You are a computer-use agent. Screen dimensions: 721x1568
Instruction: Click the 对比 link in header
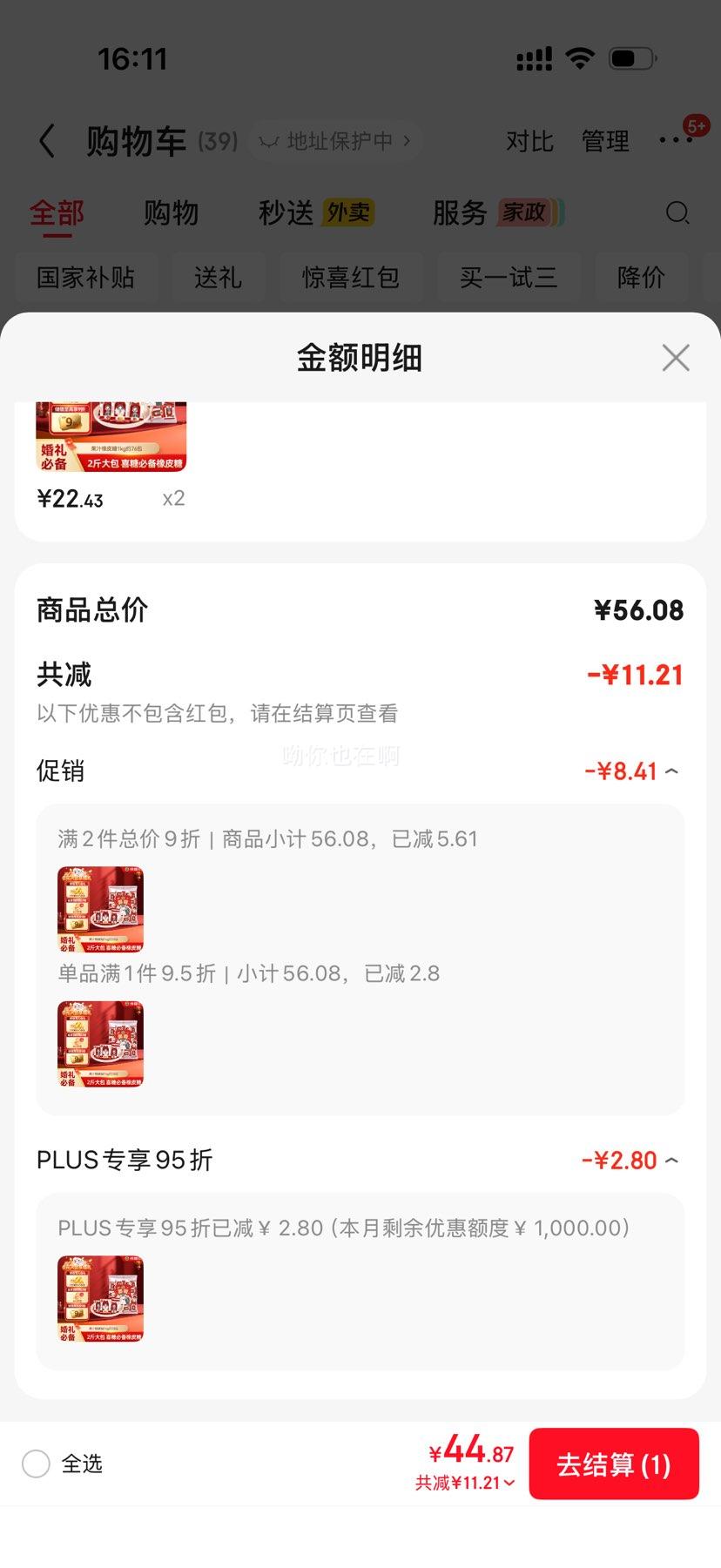(x=531, y=140)
